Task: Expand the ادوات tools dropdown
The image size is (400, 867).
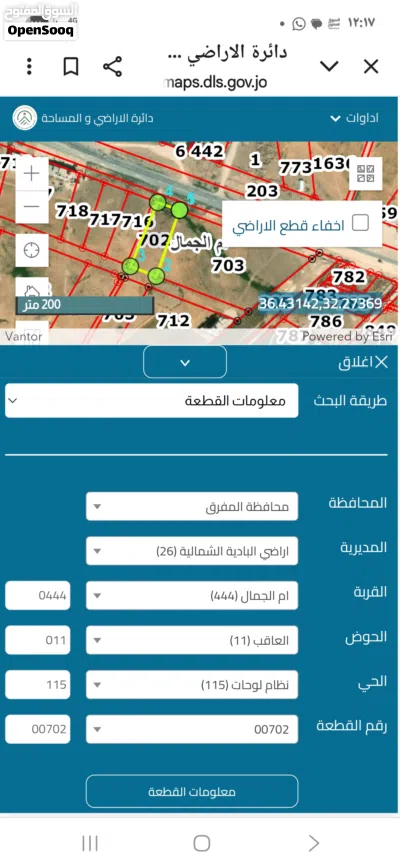Action: point(355,118)
